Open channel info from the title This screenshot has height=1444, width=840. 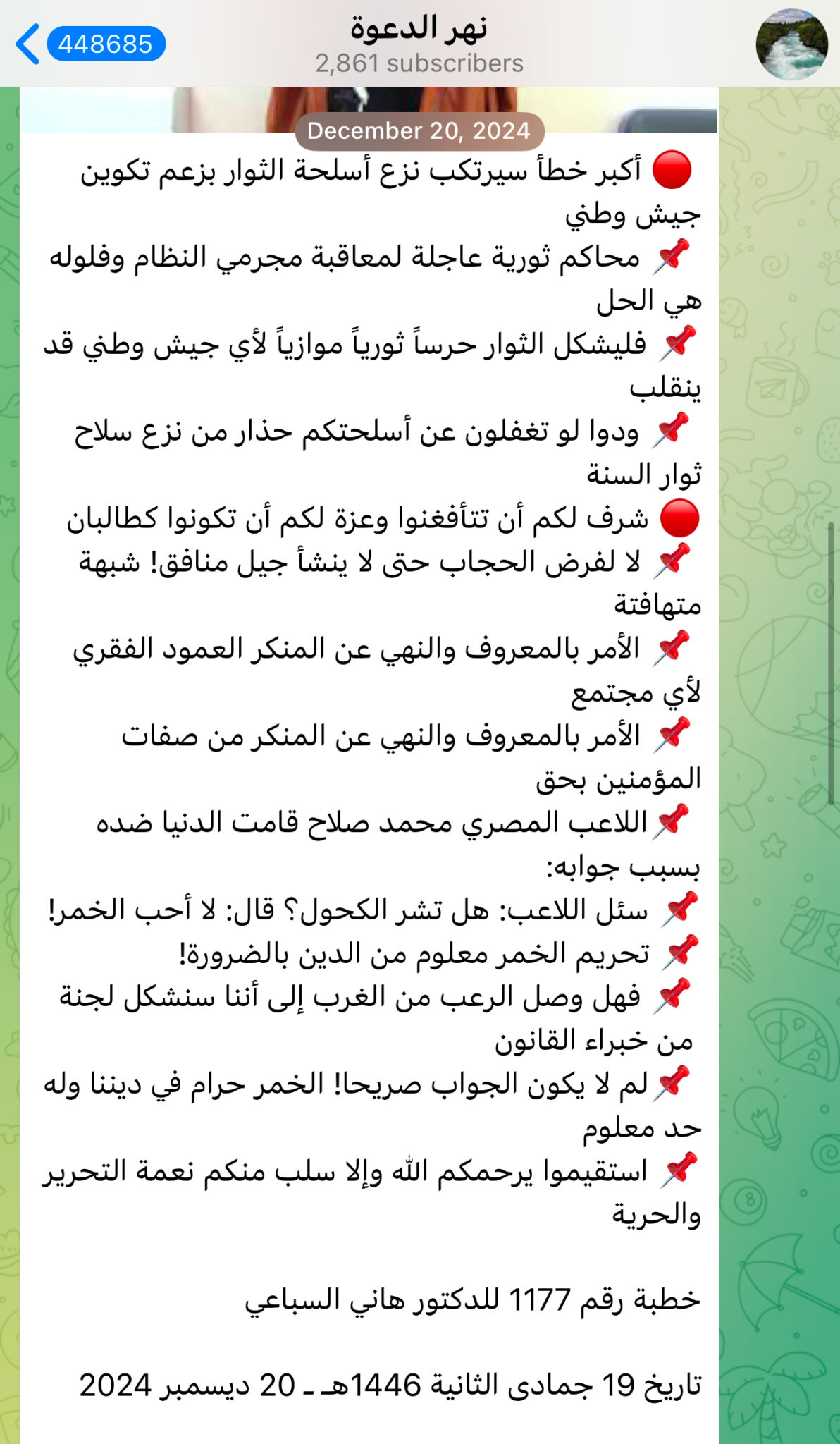tap(419, 44)
